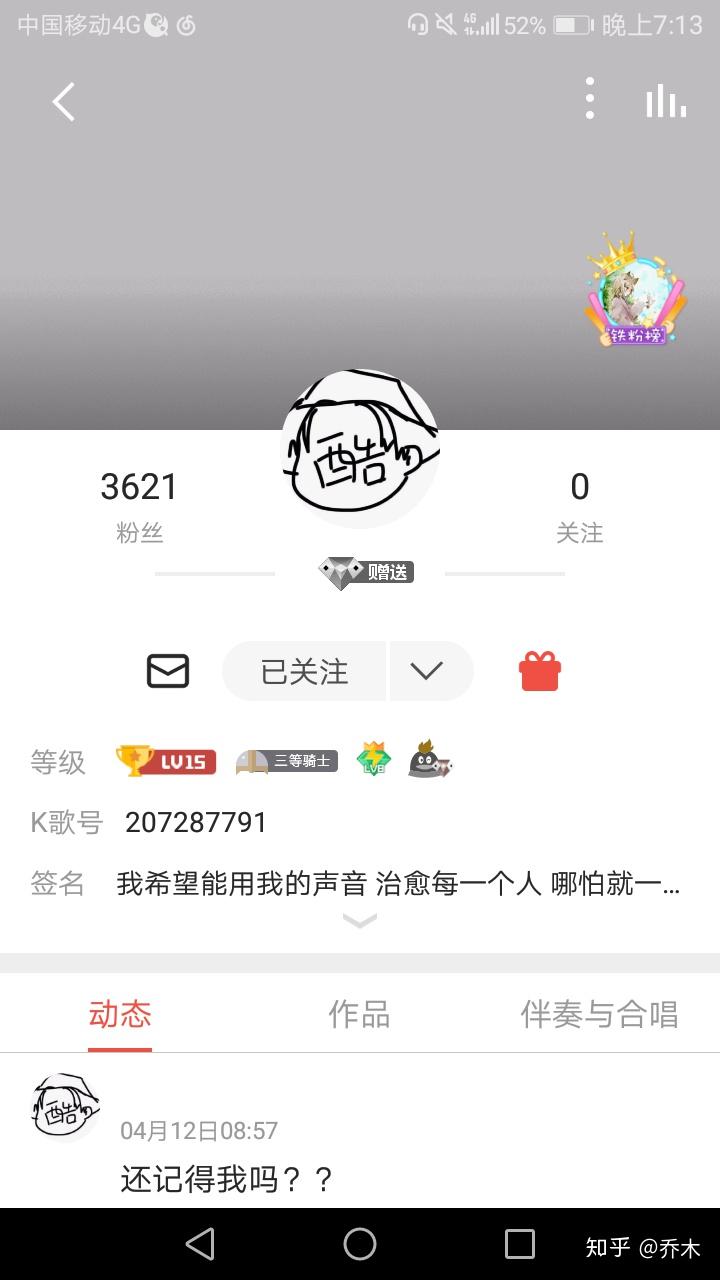Switch to the 动态 tab
720x1280 pixels.
(120, 1014)
